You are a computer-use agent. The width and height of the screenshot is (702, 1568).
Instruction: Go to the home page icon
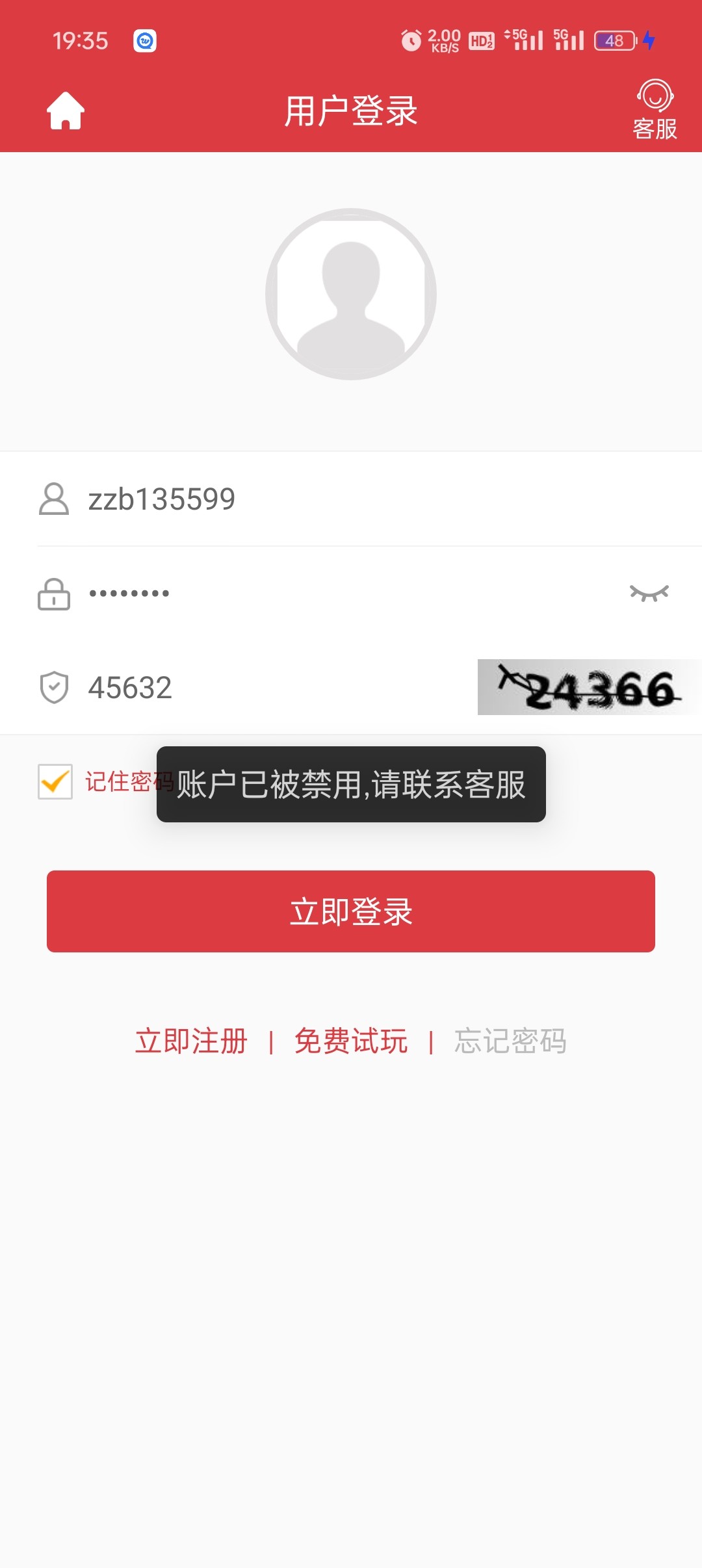click(66, 111)
